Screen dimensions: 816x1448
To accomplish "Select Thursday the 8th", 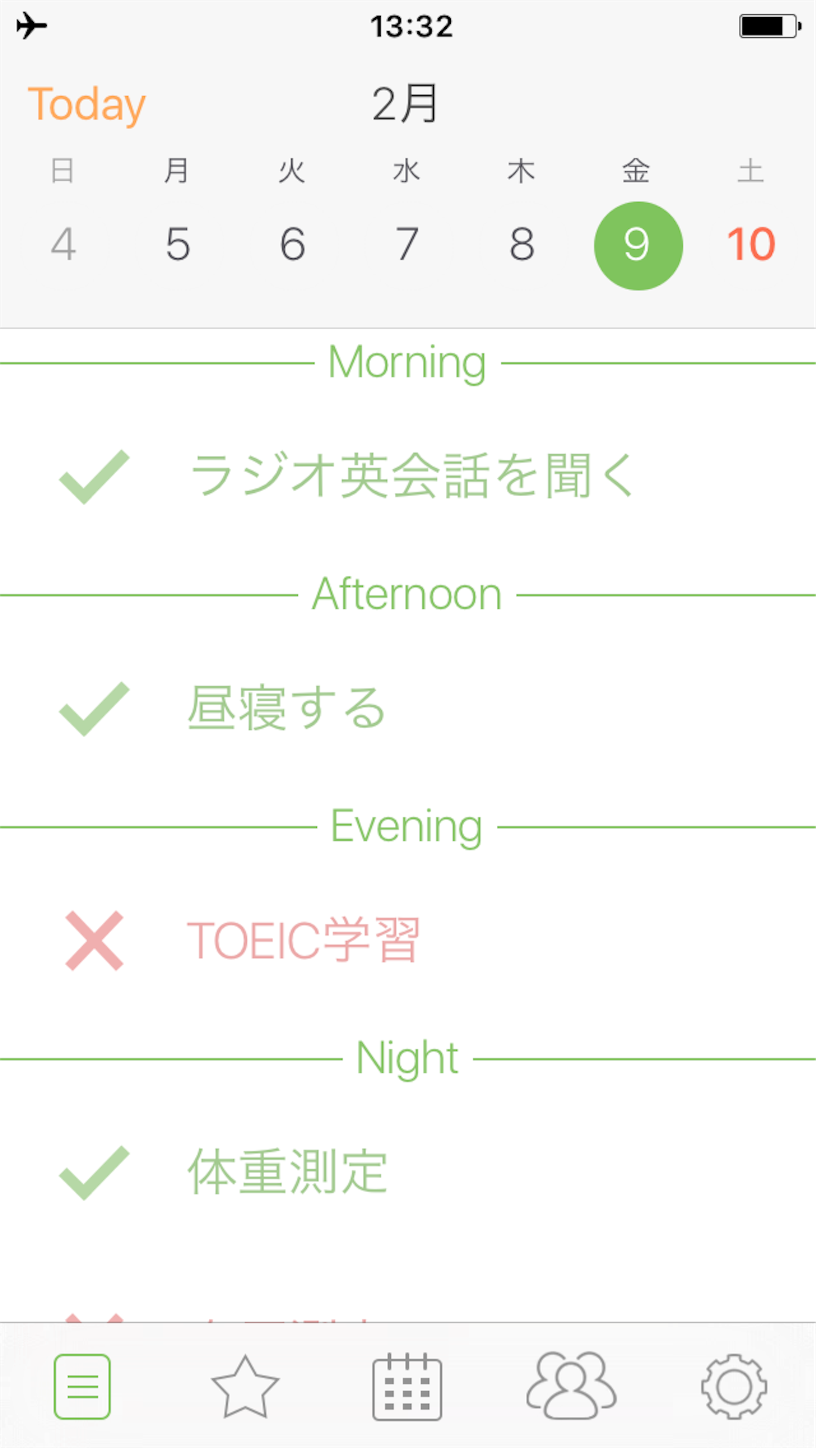I will click(522, 245).
